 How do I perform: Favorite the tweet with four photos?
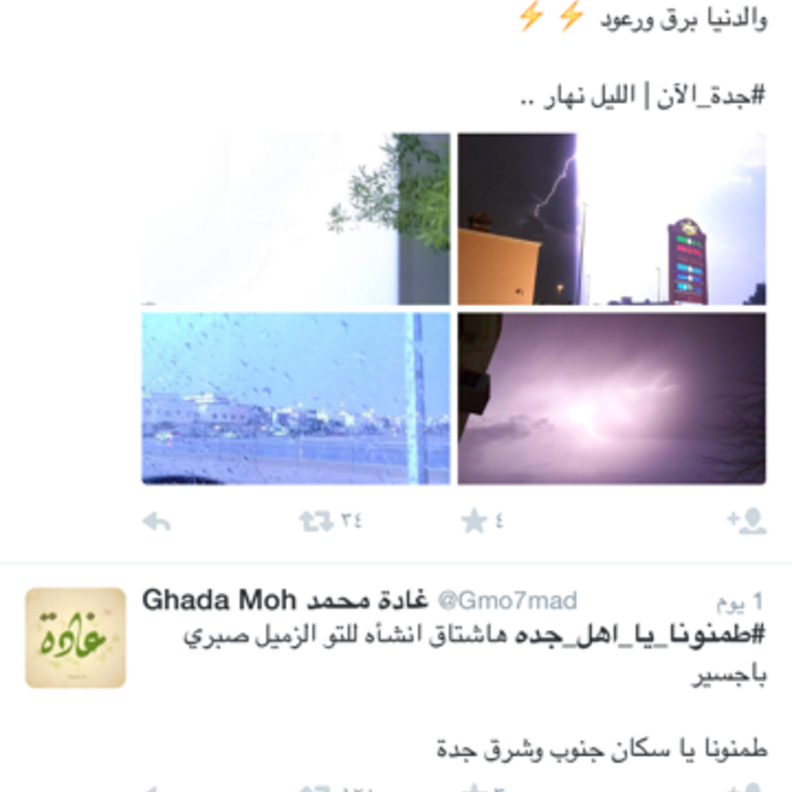pos(474,521)
